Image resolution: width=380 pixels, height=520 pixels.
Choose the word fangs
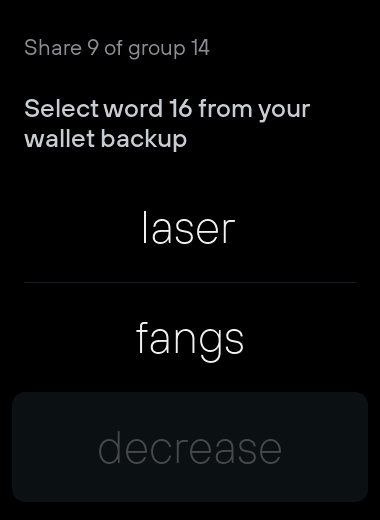[190, 338]
